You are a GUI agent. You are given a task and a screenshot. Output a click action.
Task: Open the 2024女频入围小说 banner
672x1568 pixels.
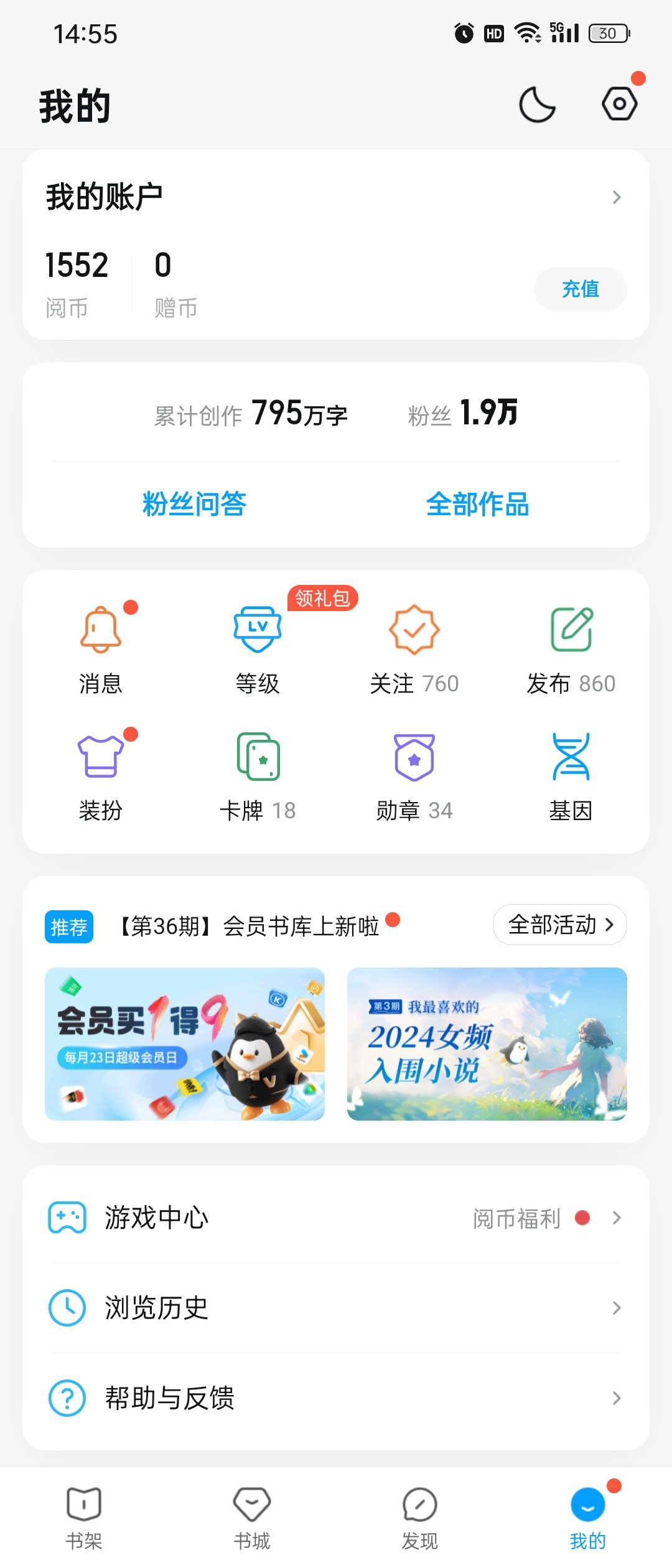coord(487,1044)
